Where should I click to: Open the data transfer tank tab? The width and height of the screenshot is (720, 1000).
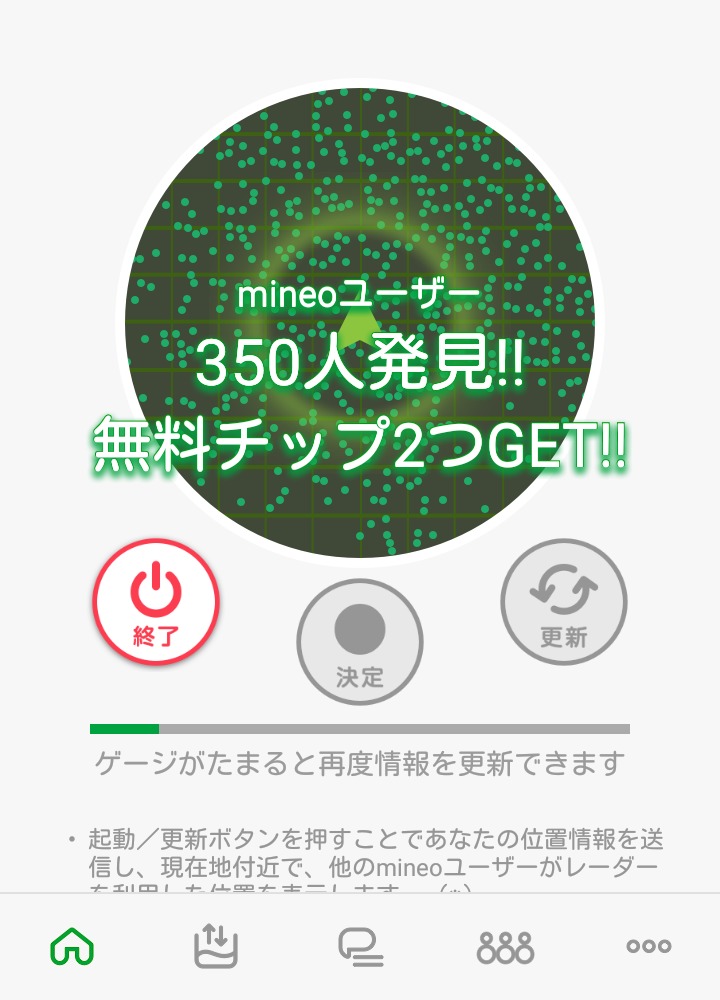[216, 946]
